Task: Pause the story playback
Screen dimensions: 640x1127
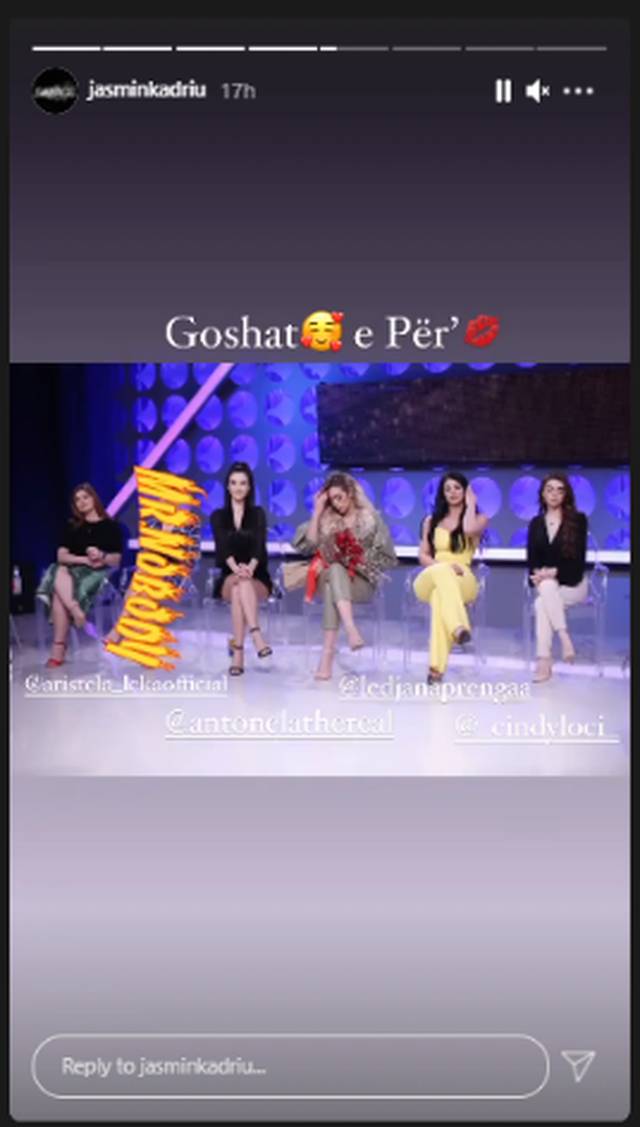Action: pos(503,91)
